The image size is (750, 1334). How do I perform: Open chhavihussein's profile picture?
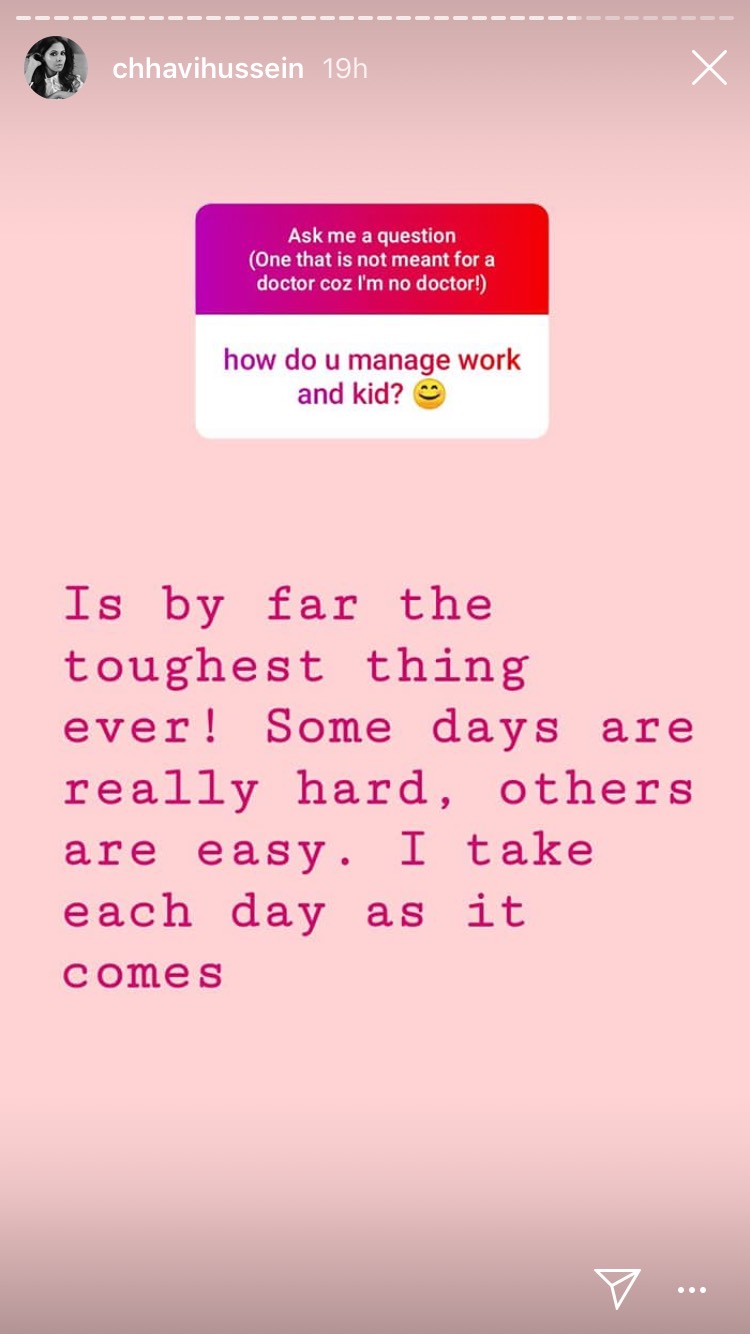click(x=56, y=68)
